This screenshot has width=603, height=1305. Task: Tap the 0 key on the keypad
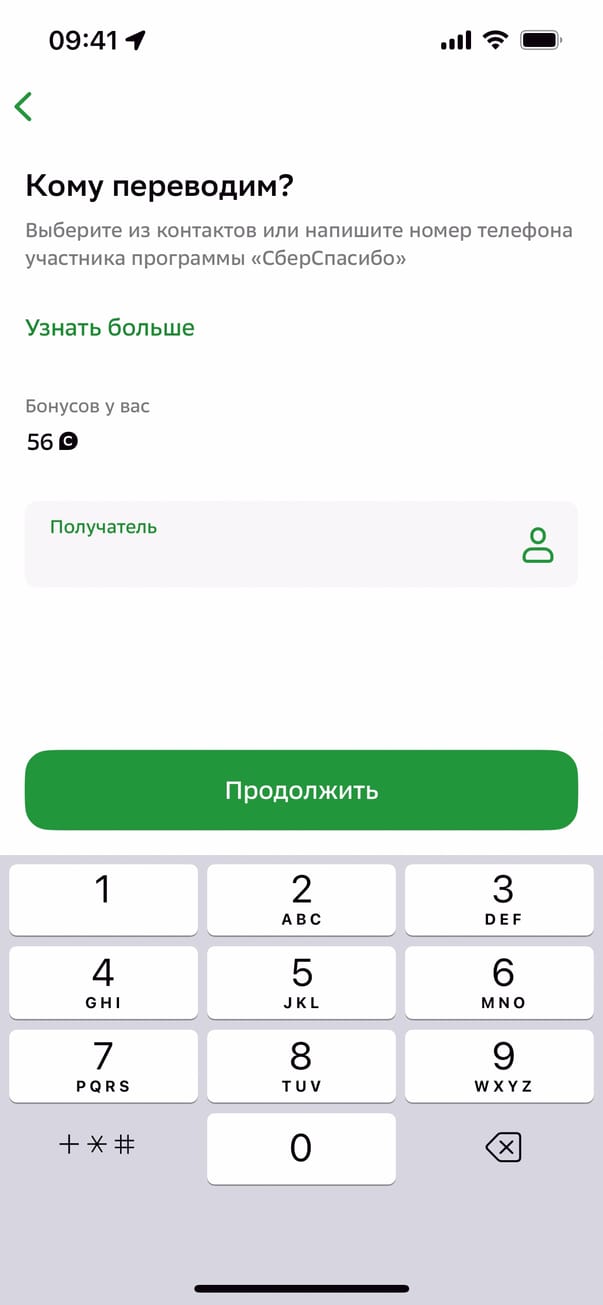(301, 1149)
